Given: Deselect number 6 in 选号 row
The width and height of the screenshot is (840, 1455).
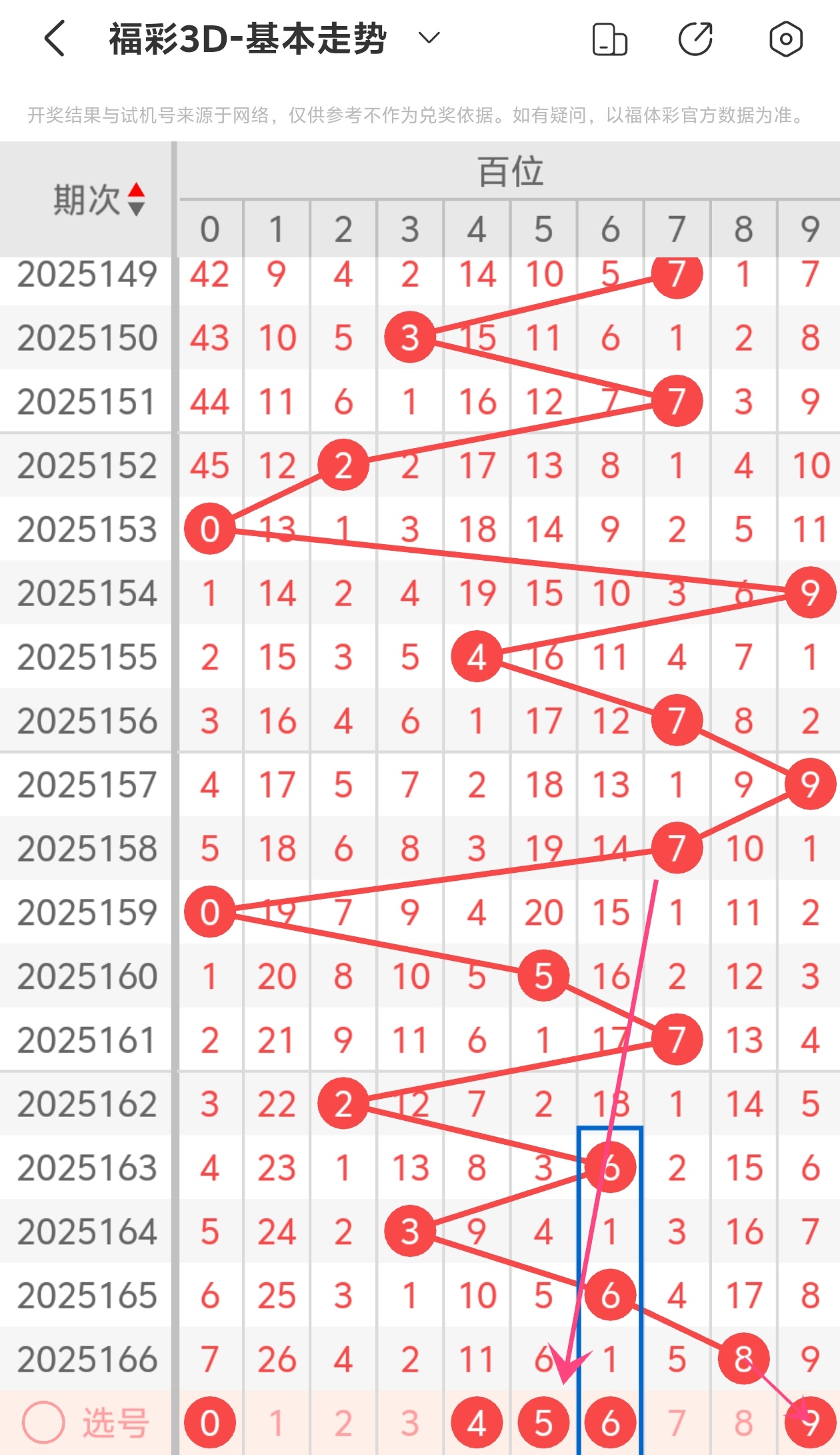Looking at the screenshot, I should tap(610, 1423).
